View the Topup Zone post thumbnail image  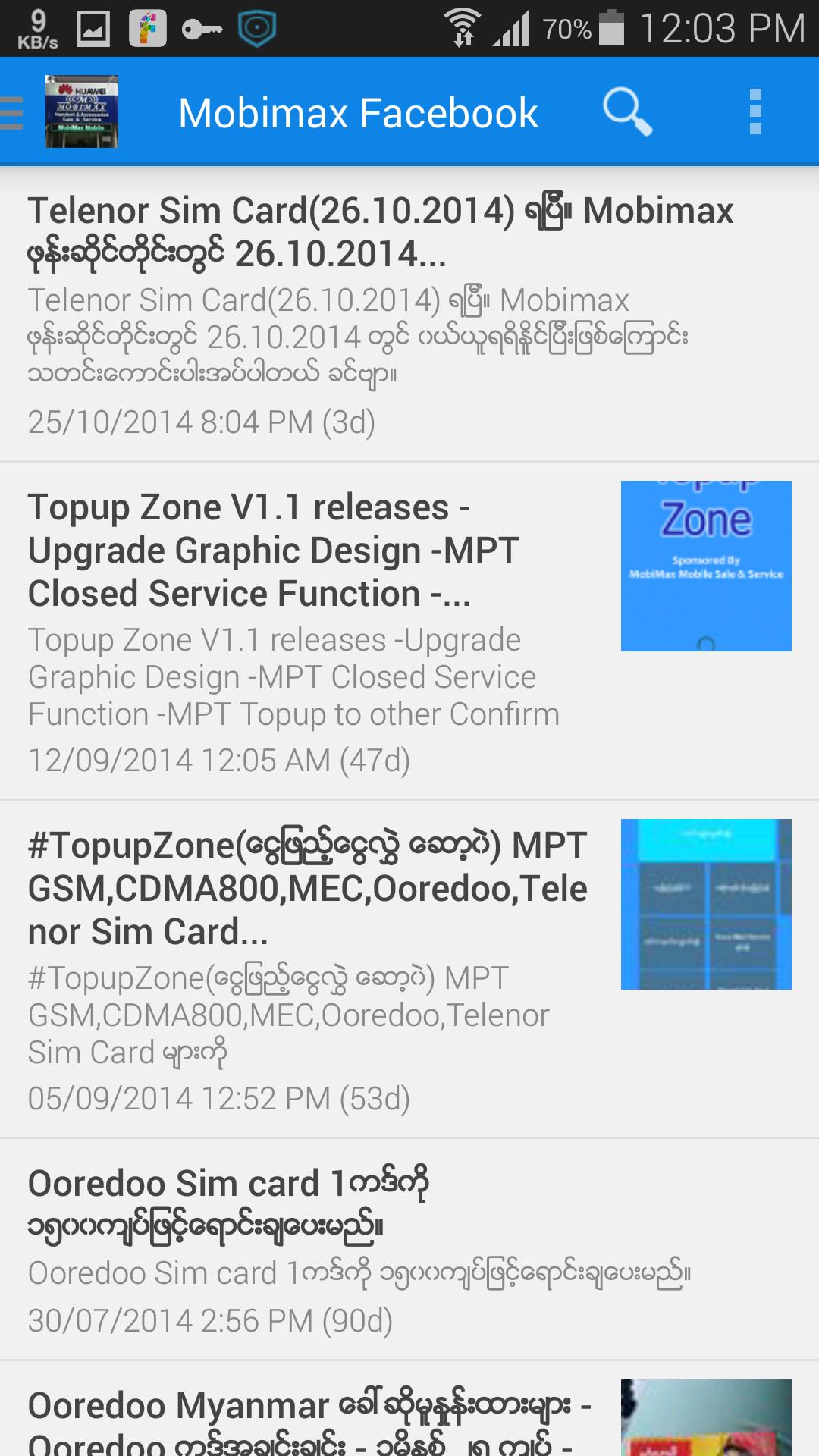(705, 565)
